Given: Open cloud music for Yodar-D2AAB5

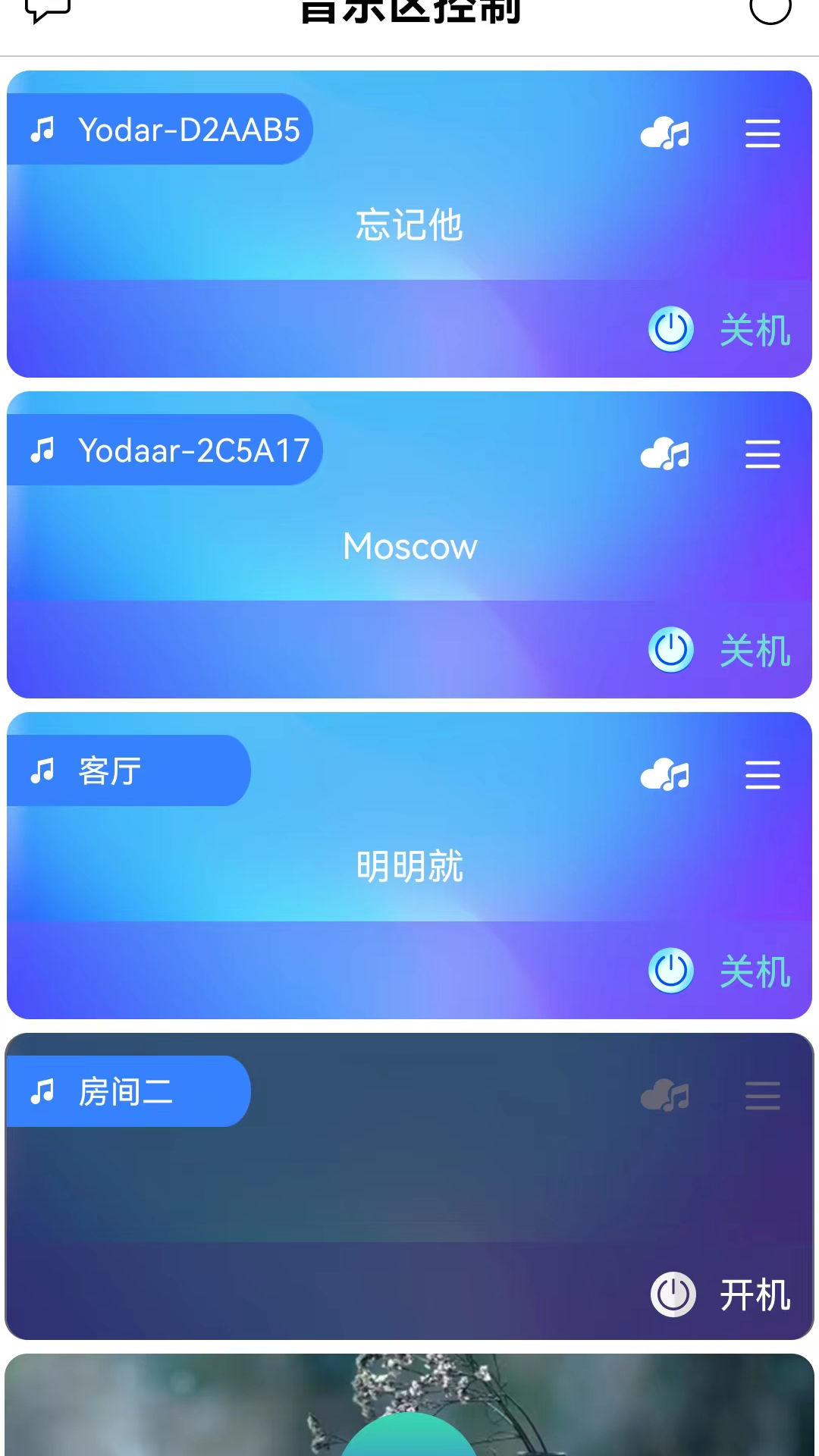Looking at the screenshot, I should pyautogui.click(x=665, y=134).
